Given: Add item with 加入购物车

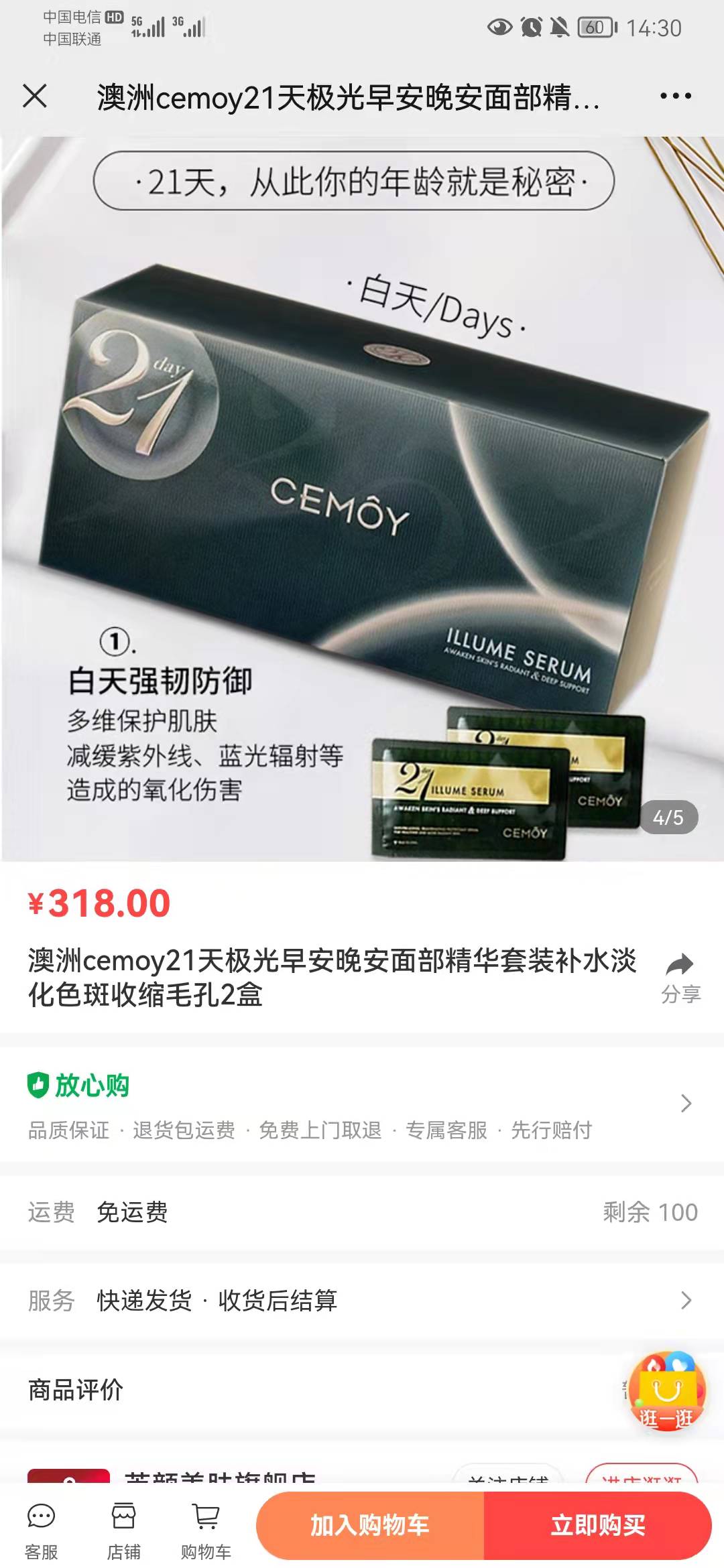Looking at the screenshot, I should [x=370, y=1526].
